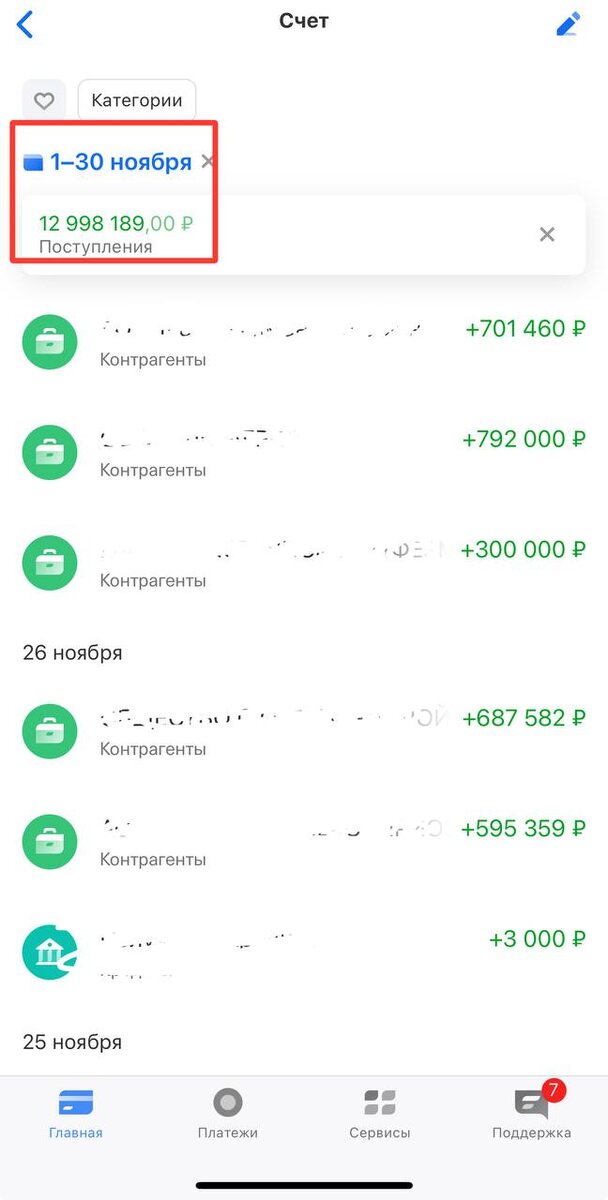The width and height of the screenshot is (608, 1200).
Task: Open the +701 460 ₽ transaction
Action: (304, 342)
